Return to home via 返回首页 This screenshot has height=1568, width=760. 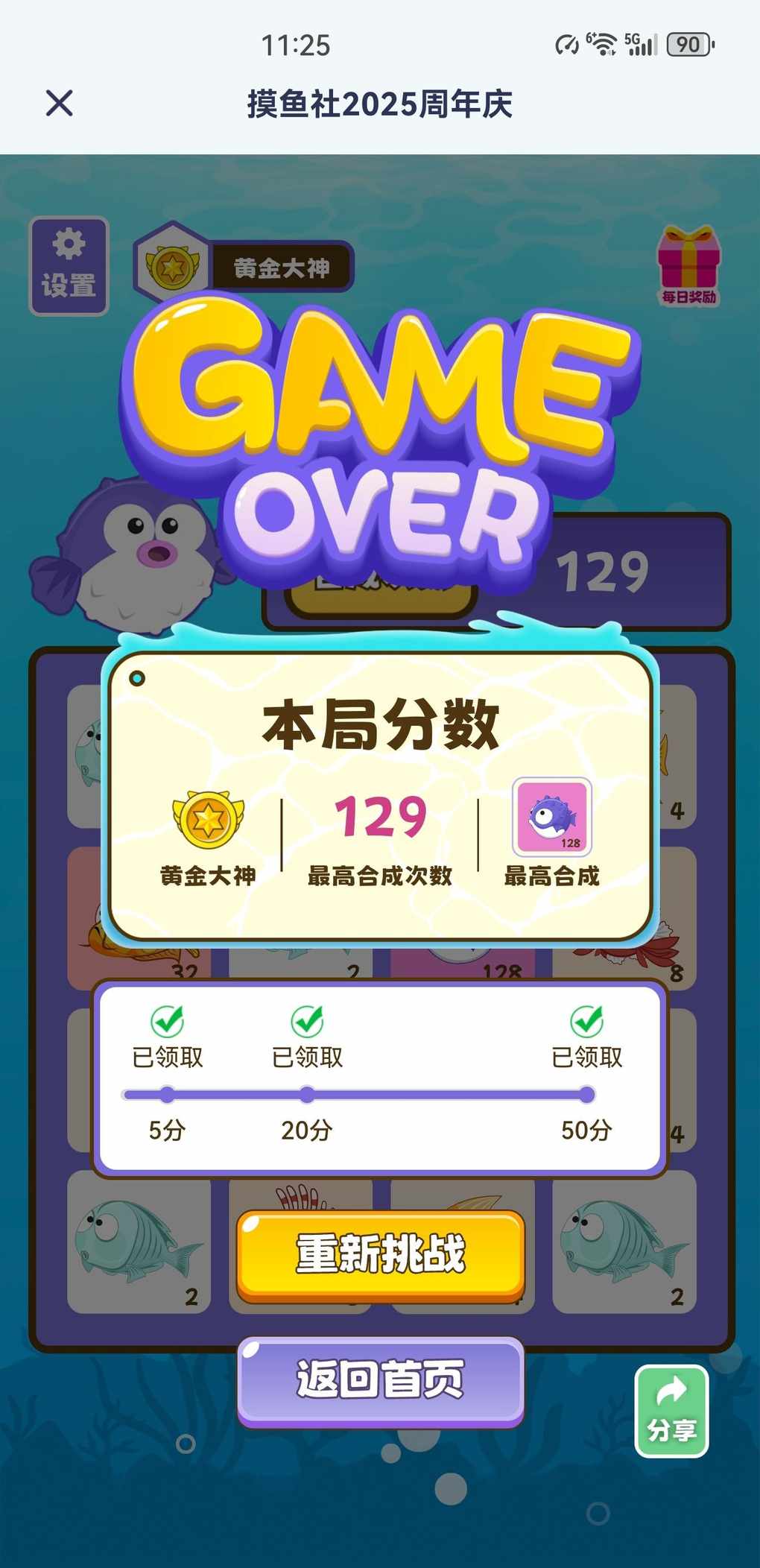(381, 1379)
